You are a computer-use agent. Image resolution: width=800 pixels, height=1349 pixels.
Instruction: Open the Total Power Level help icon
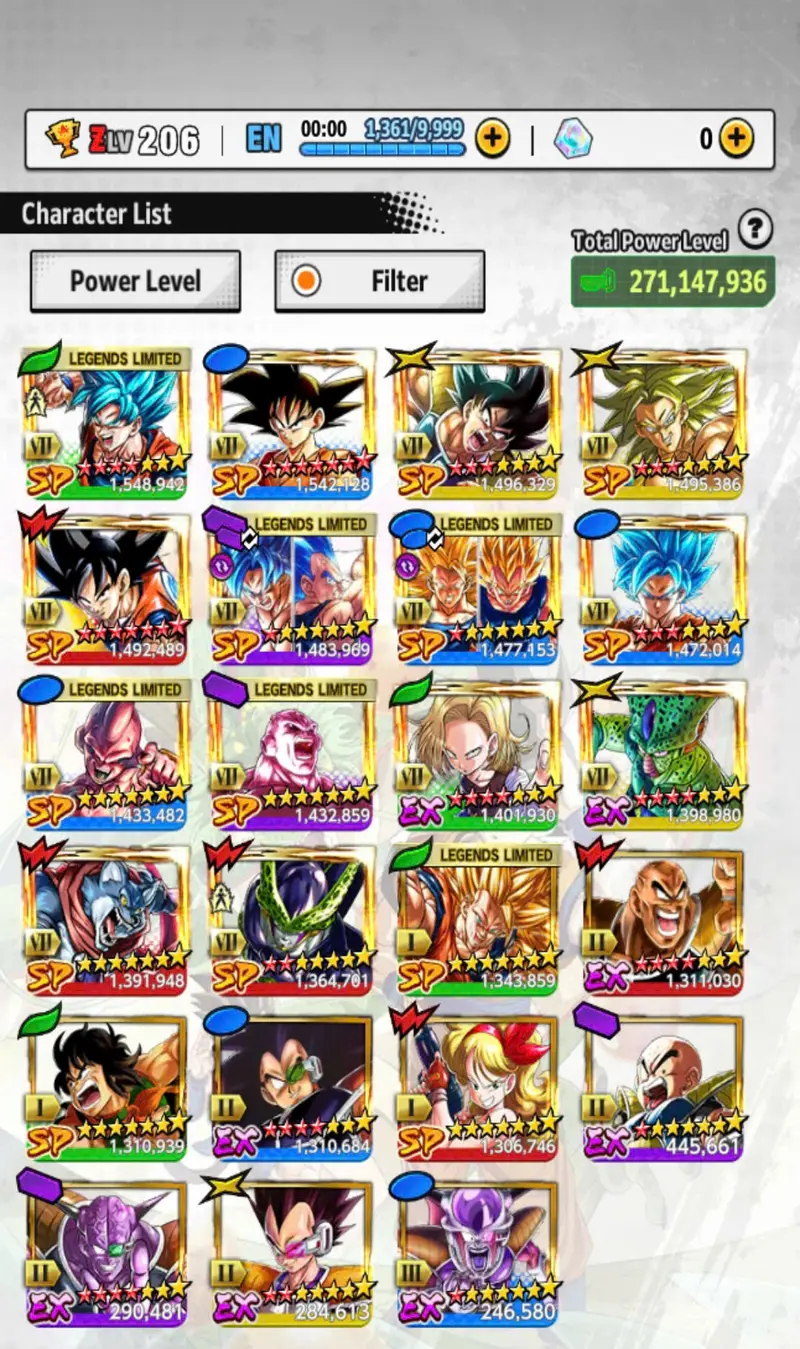pos(755,230)
